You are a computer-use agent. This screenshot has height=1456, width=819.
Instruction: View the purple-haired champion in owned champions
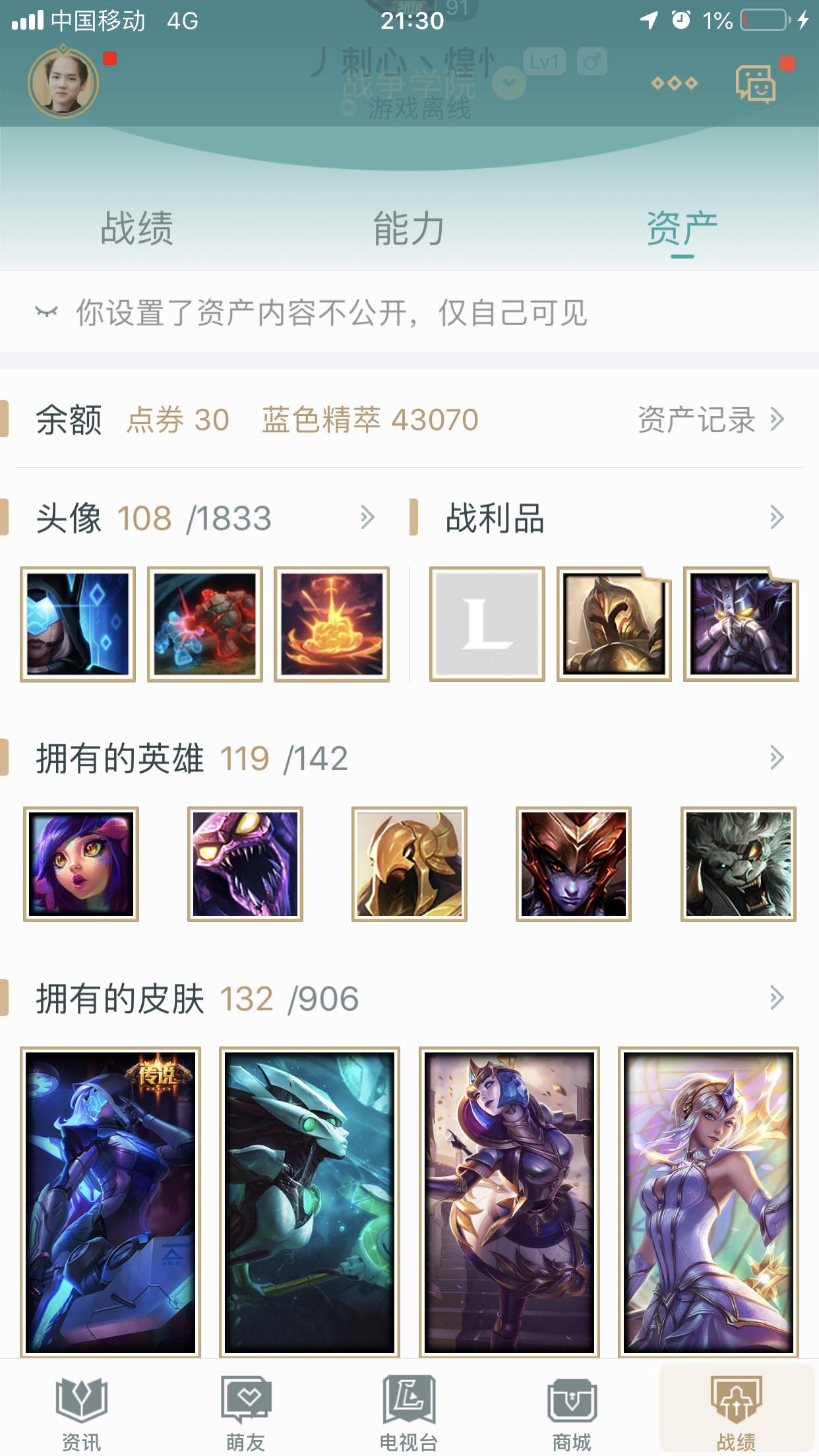pos(81,864)
